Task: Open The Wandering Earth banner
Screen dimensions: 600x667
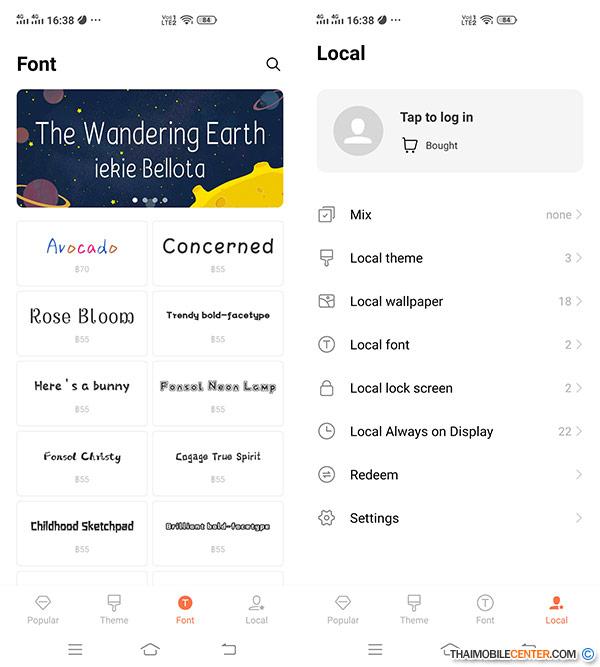Action: coord(150,148)
